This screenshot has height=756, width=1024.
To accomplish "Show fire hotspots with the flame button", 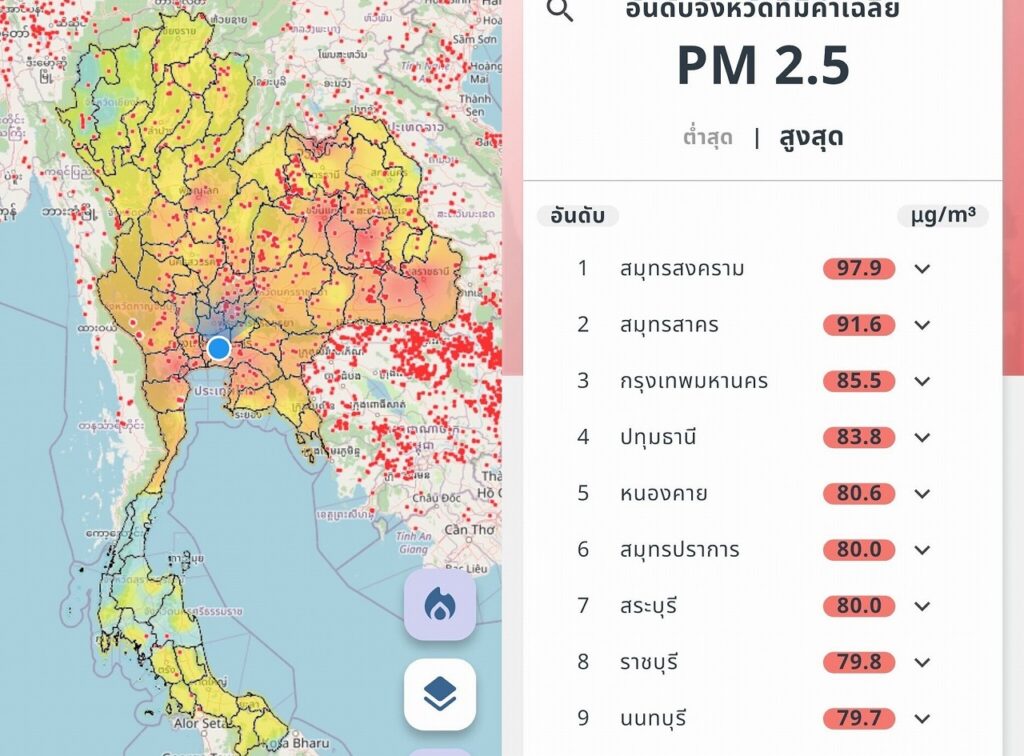I will [x=439, y=604].
